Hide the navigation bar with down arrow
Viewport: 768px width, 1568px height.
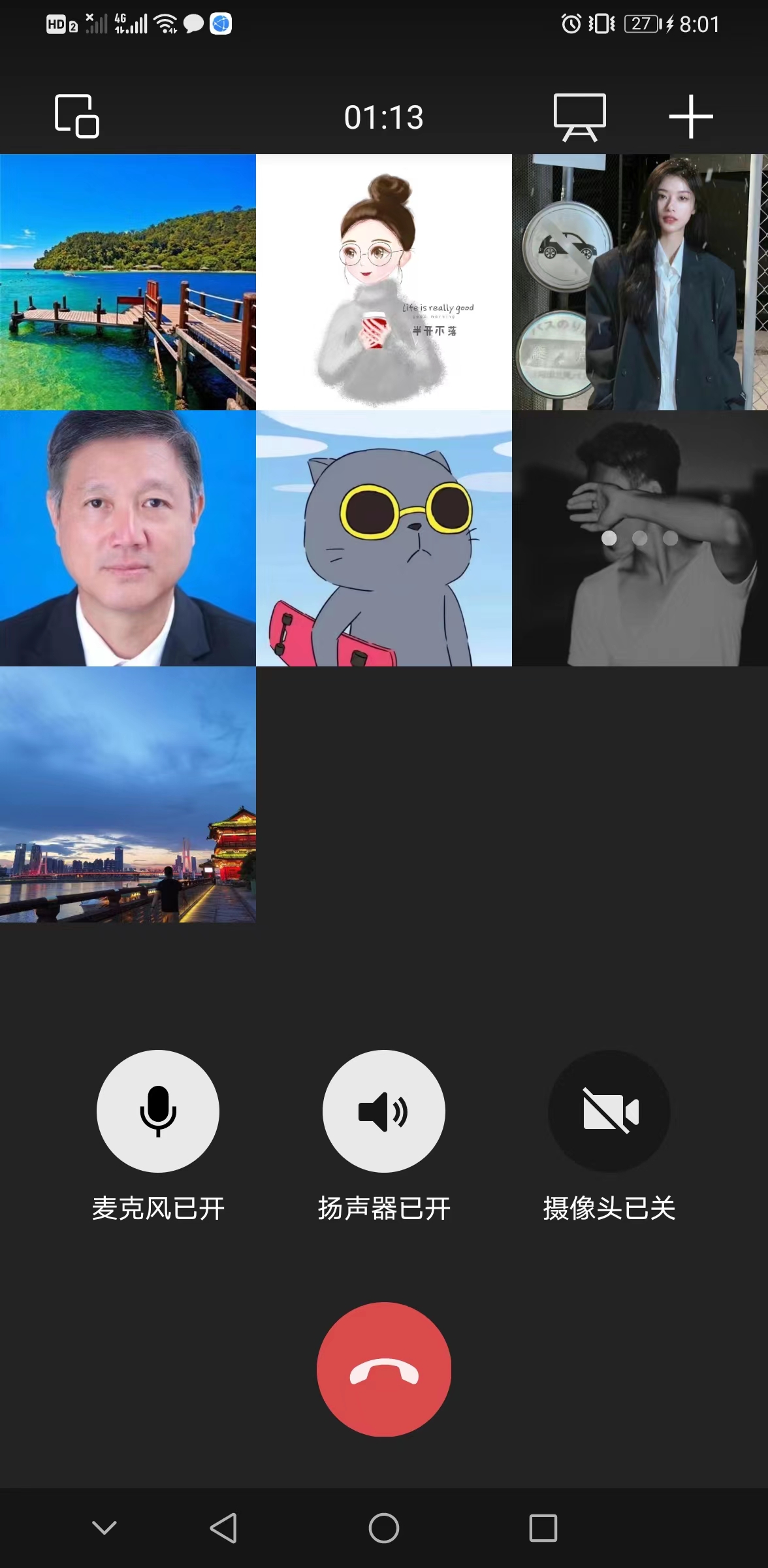(104, 1527)
